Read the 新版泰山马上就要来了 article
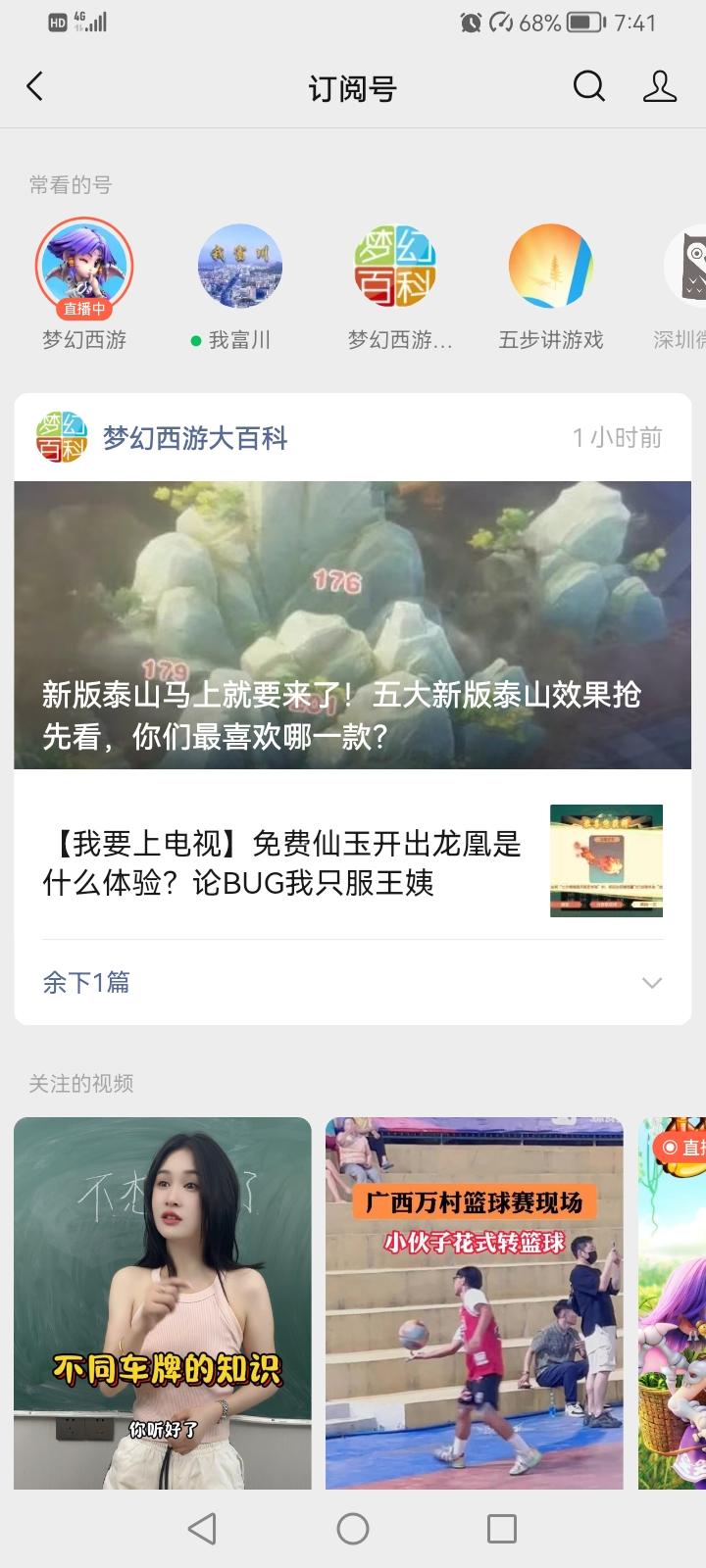The image size is (706, 1568). 352,625
